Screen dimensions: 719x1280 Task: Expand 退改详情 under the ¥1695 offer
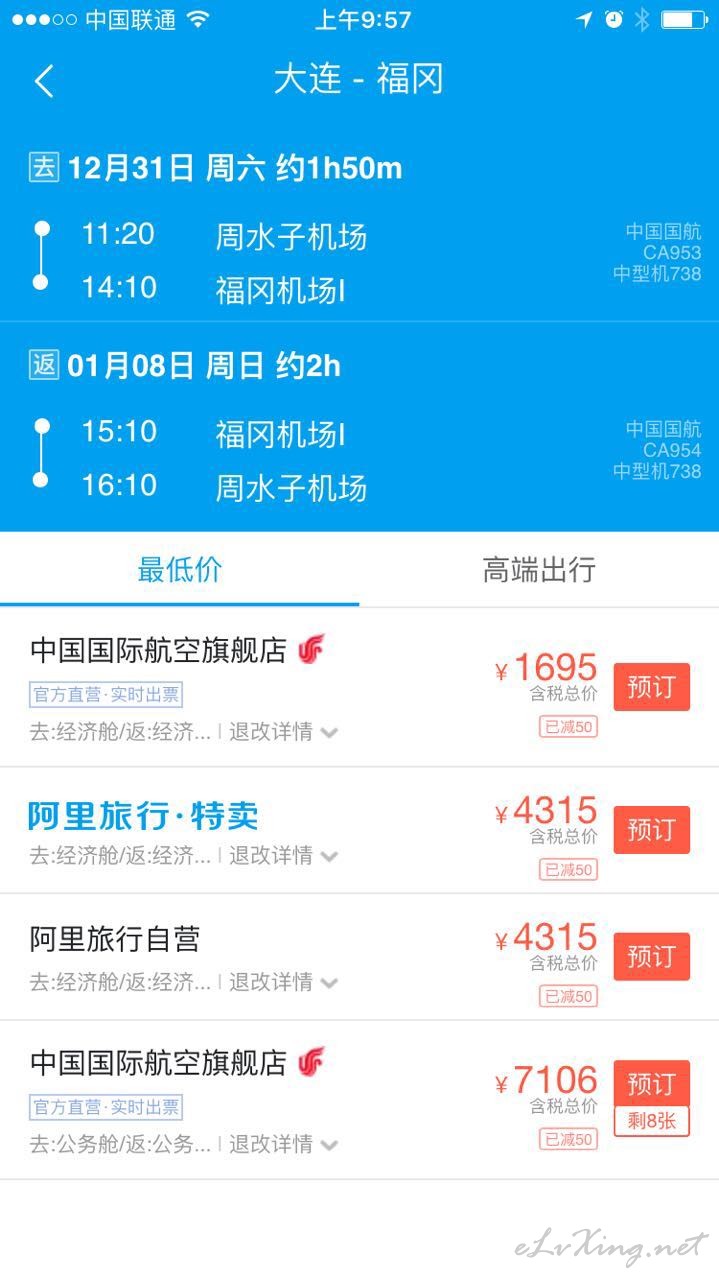point(283,732)
